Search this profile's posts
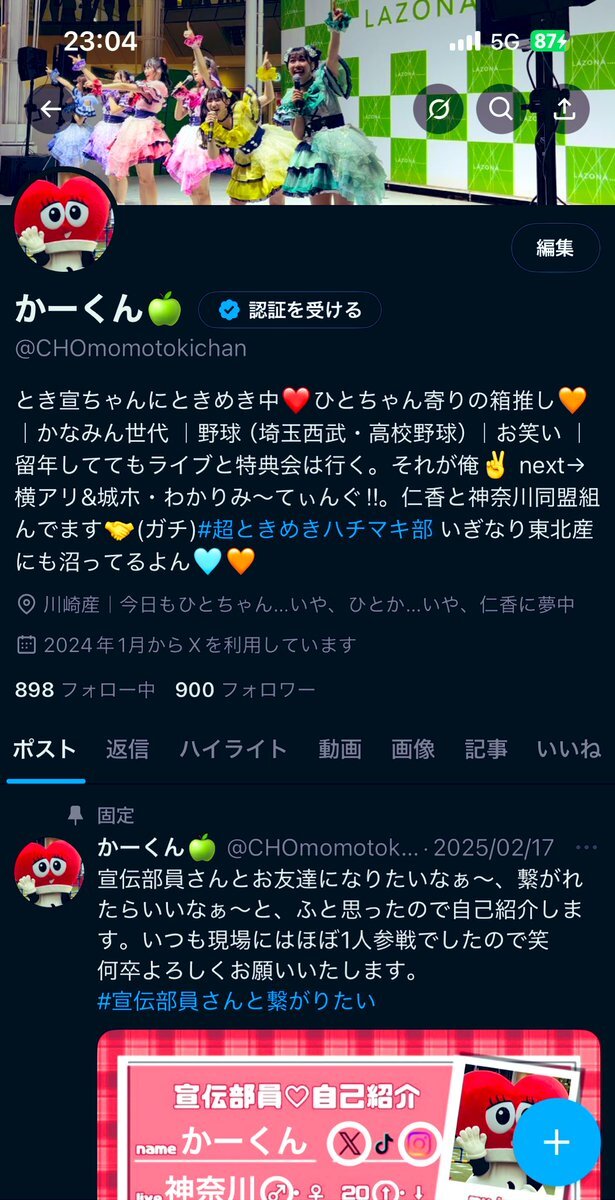This screenshot has width=615, height=1200. [x=501, y=109]
